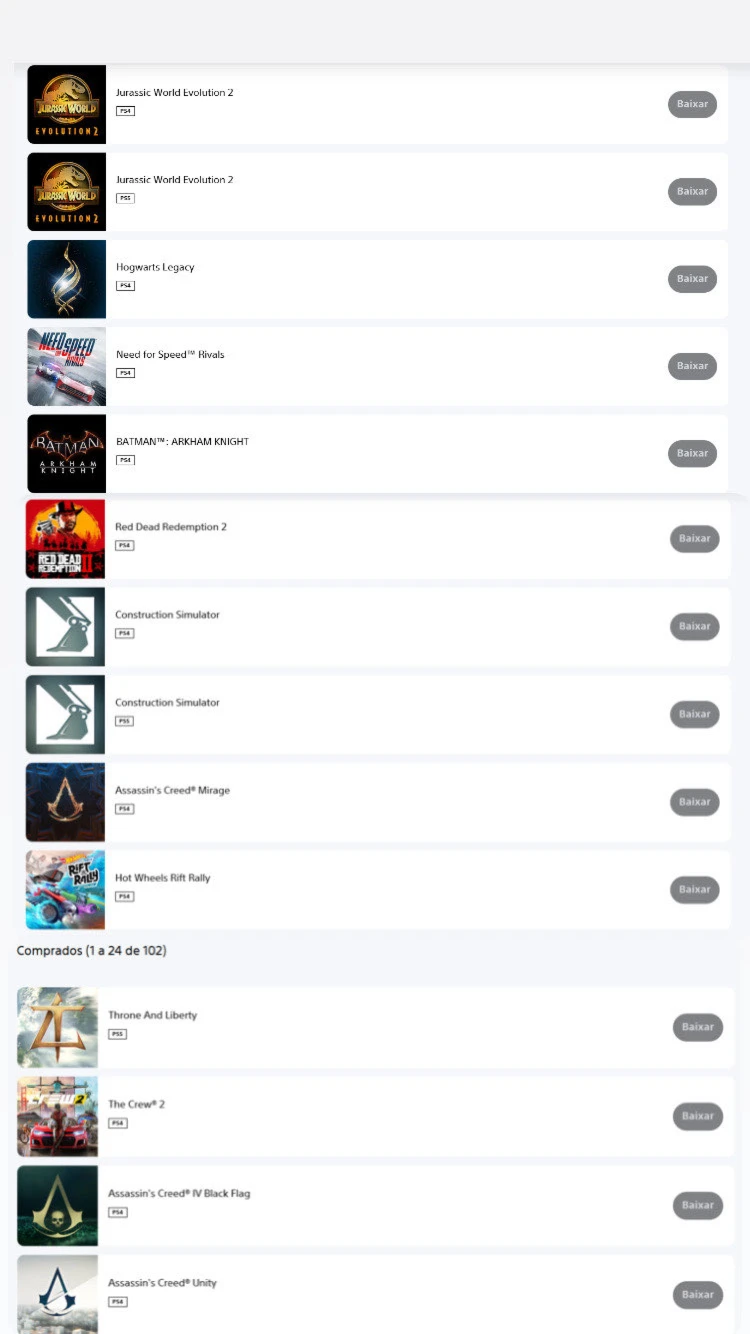
Task: Download the PS5 version of Jurassic World Evolution 2
Action: tap(692, 191)
